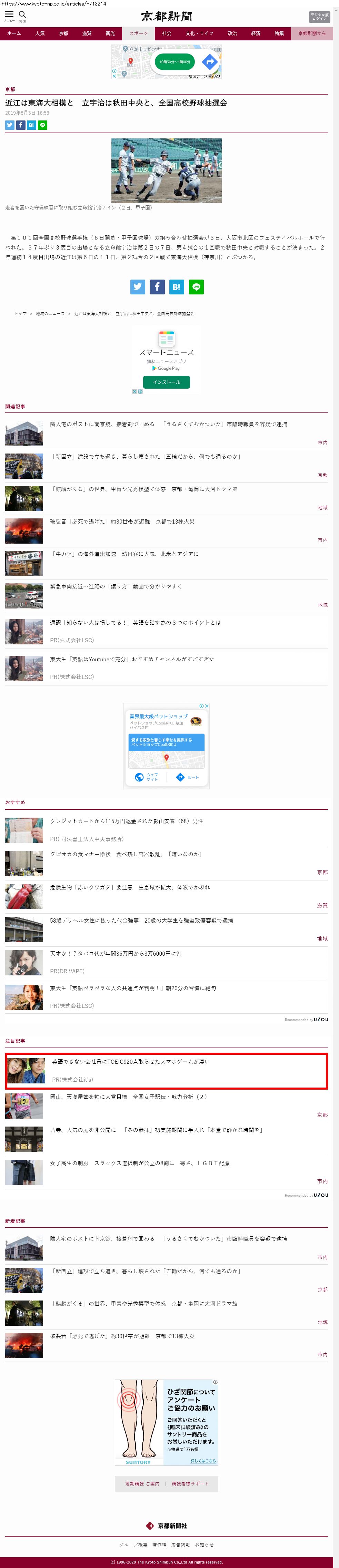Switch to the ホーム tab
The width and height of the screenshot is (339, 1568).
[14, 33]
